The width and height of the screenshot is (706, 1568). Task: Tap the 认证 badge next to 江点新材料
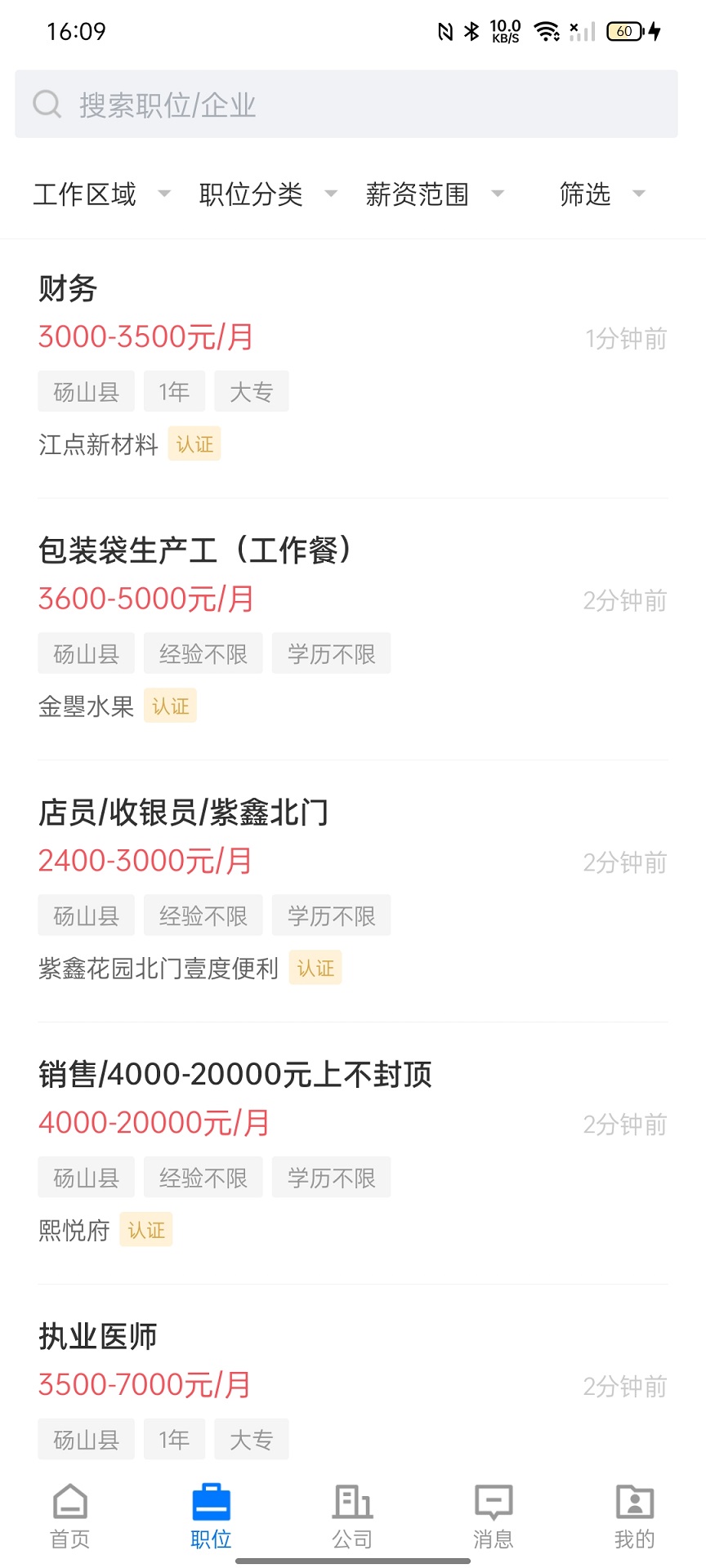194,443
